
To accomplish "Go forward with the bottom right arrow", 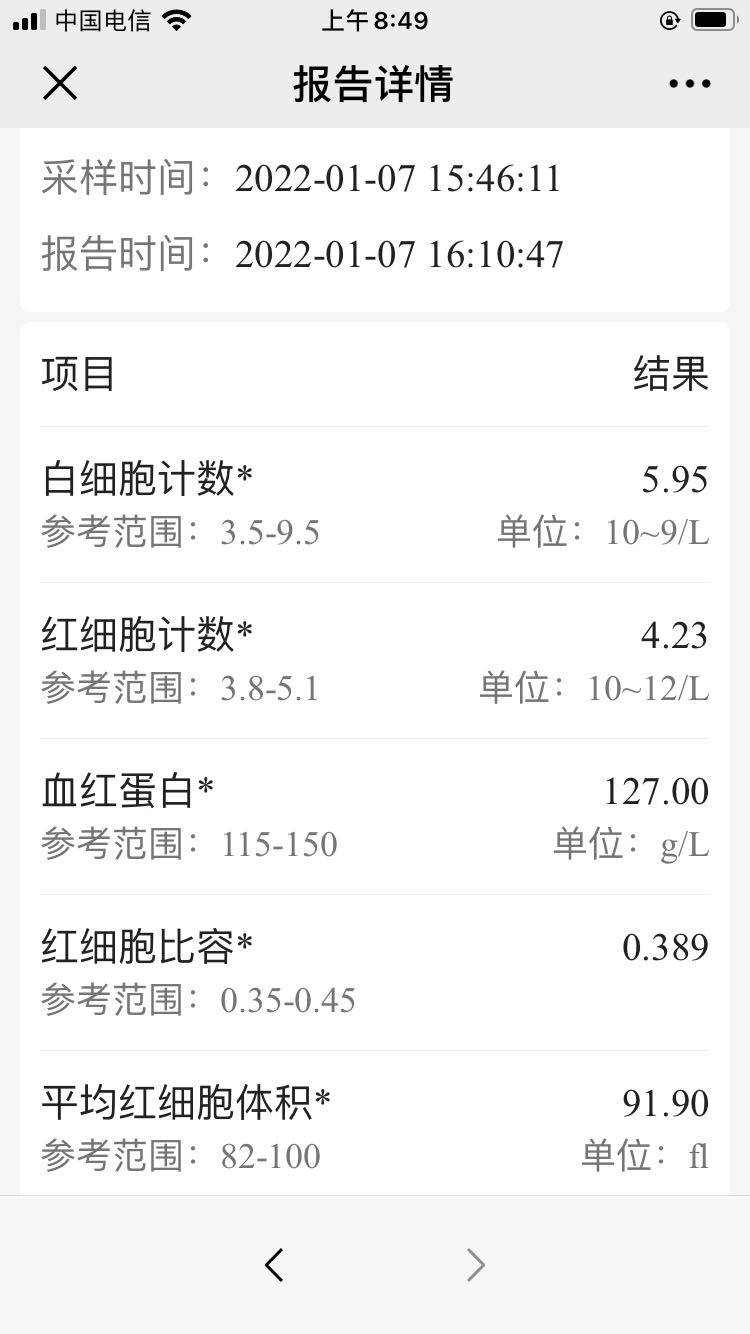I will (x=476, y=1265).
